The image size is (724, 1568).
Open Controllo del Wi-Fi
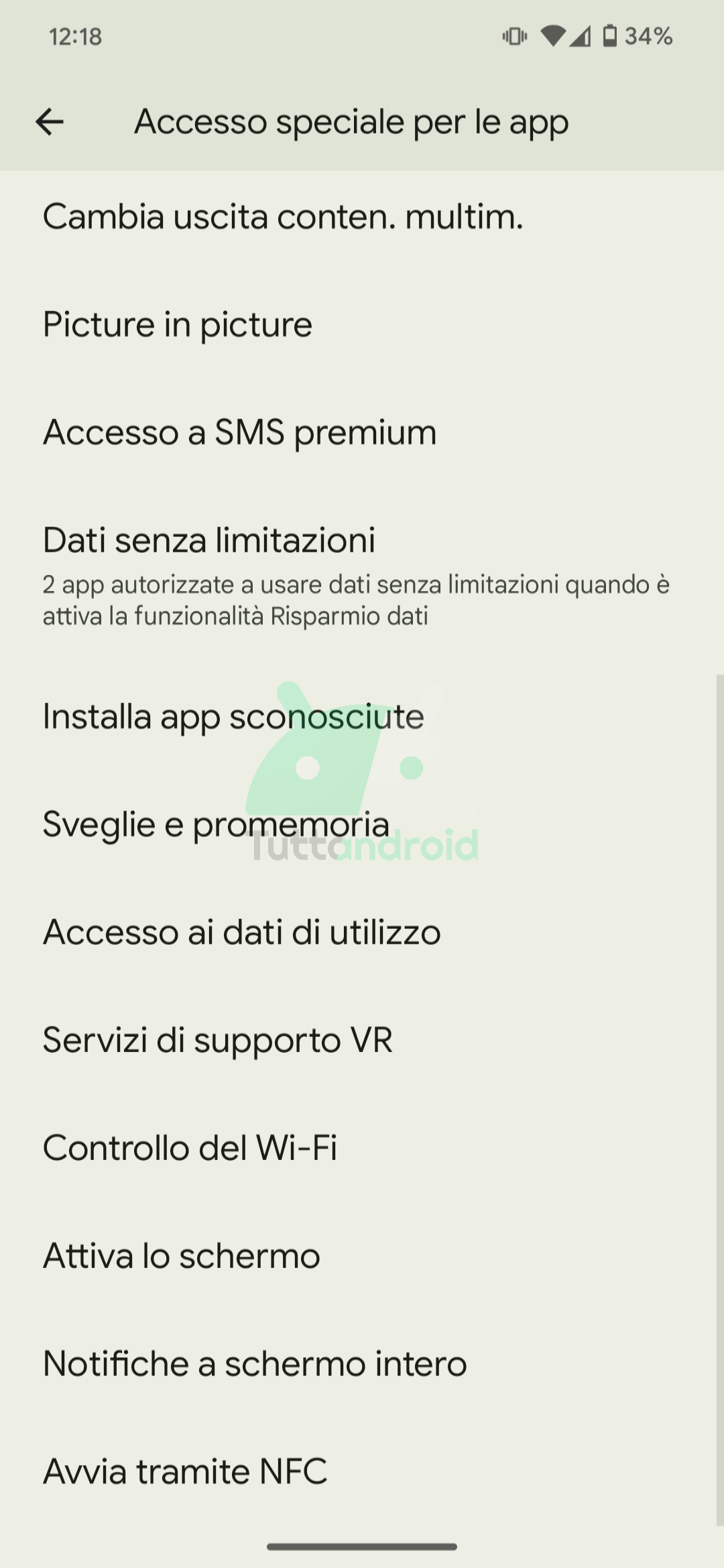(x=362, y=1148)
